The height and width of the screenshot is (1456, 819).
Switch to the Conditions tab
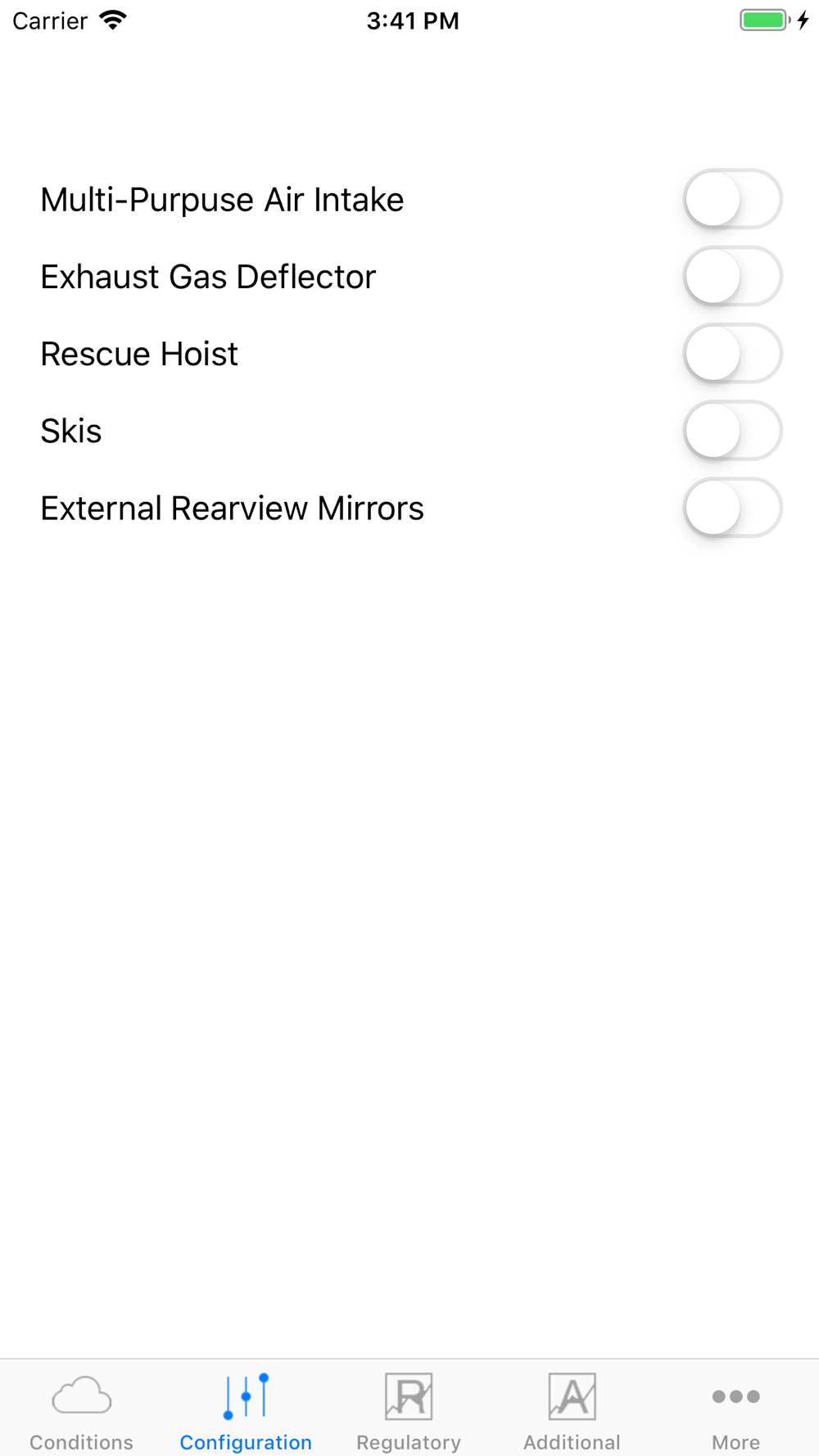[81, 1410]
